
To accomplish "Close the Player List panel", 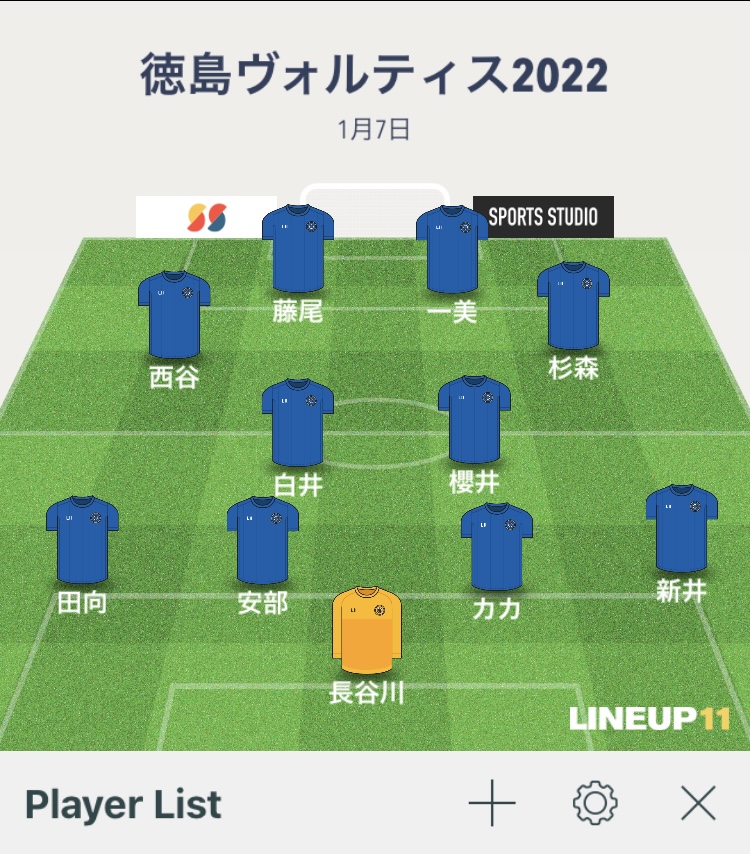I will [x=698, y=803].
